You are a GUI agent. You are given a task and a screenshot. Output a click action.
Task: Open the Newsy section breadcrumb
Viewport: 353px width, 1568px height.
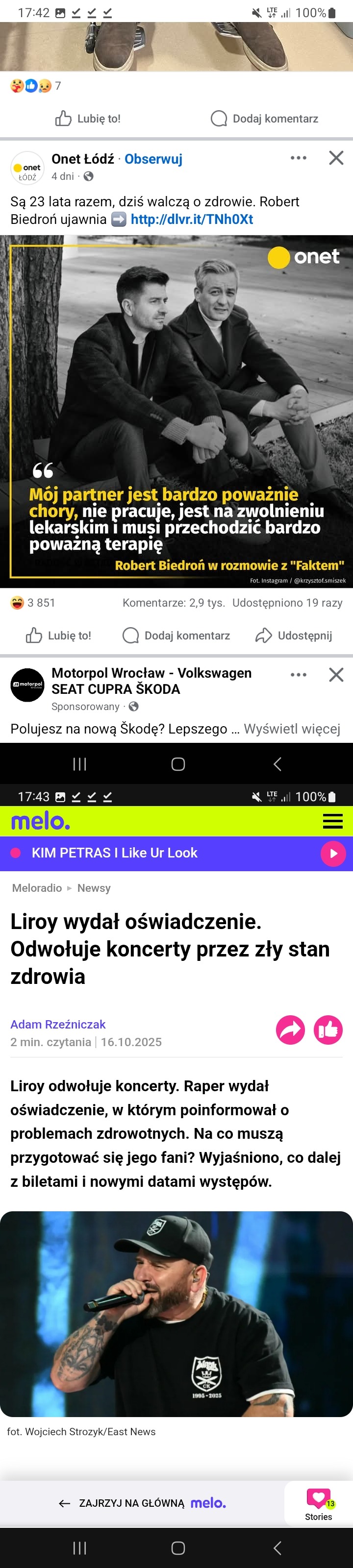point(94,888)
